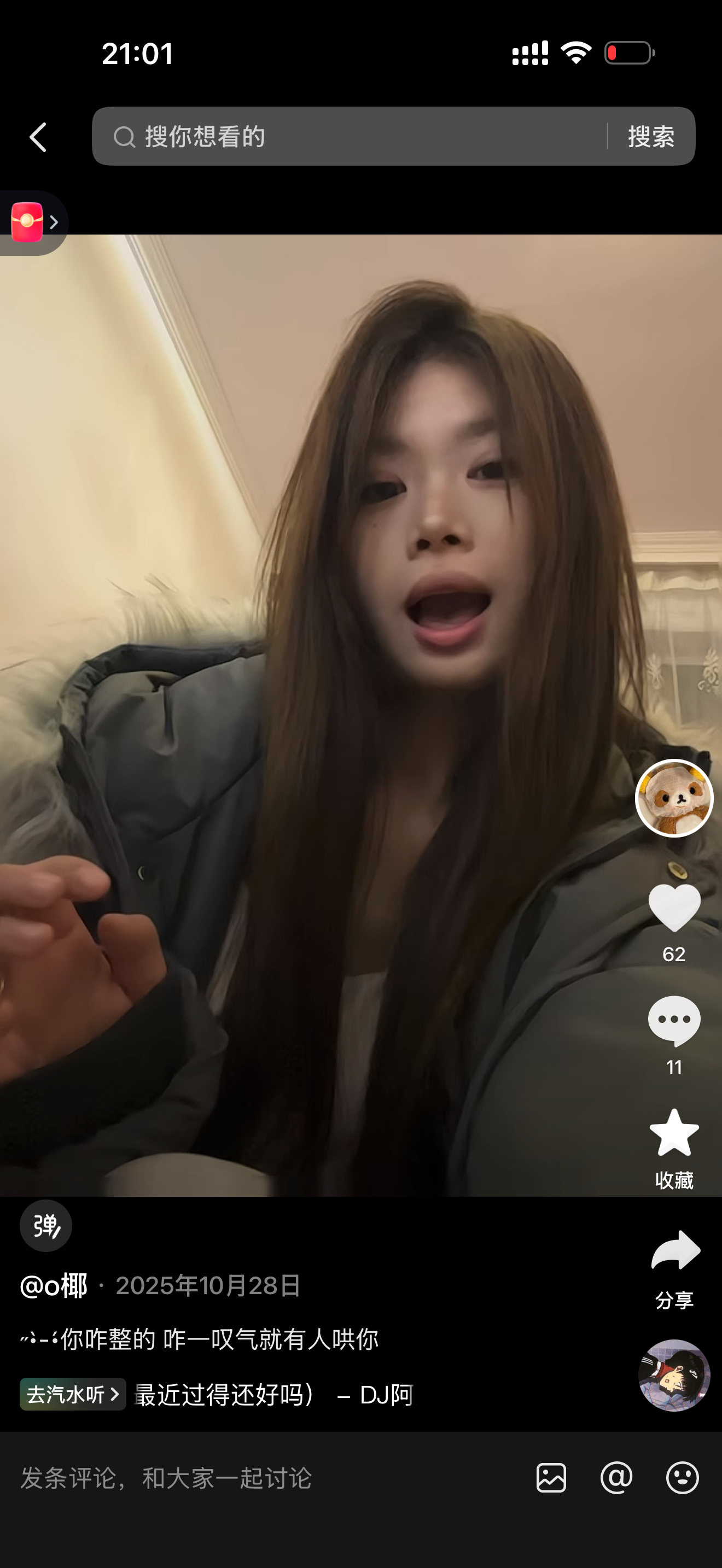Open the emoji picker
The image size is (722, 1568).
click(x=682, y=1477)
